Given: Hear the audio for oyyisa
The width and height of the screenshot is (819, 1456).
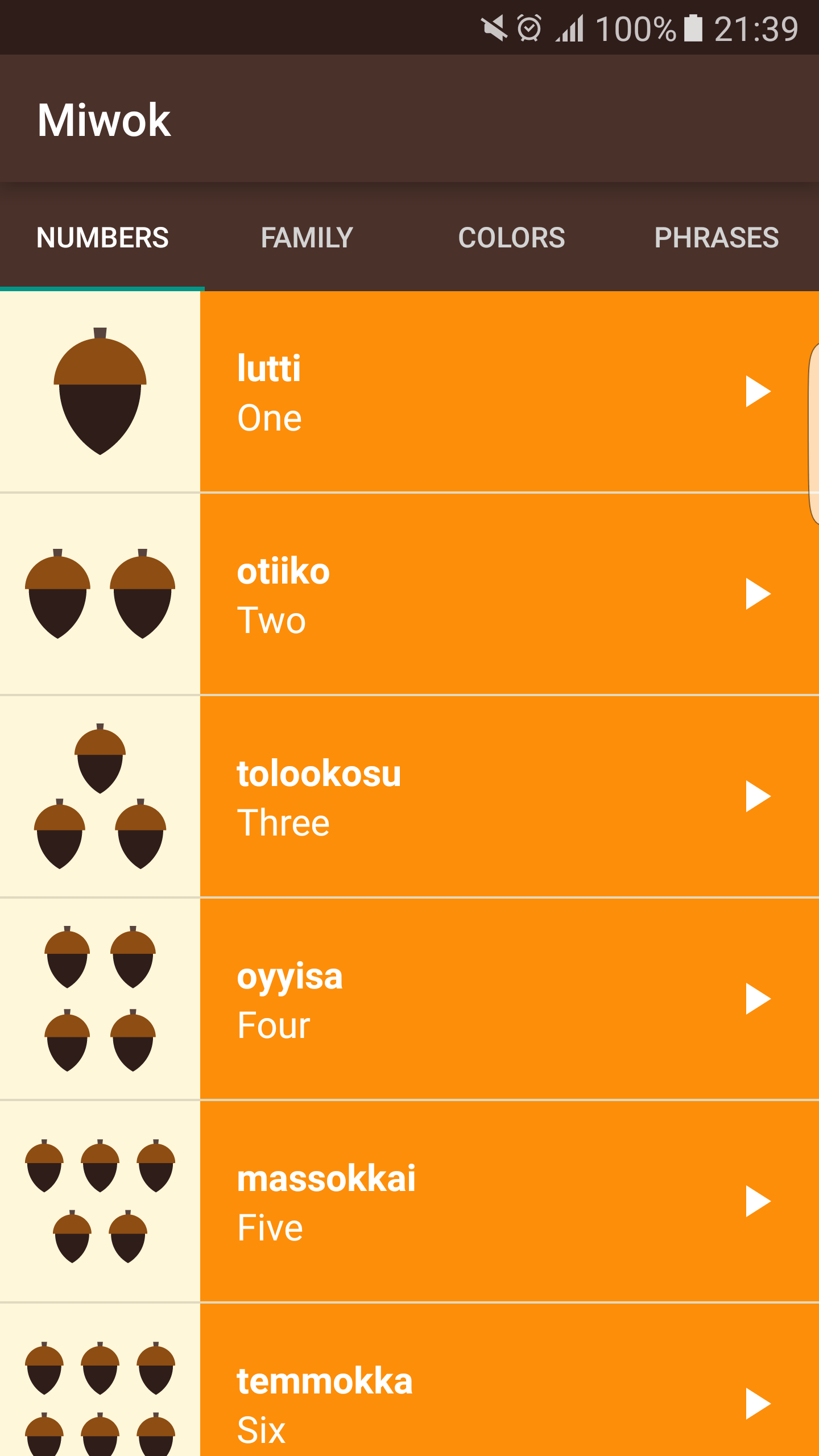Looking at the screenshot, I should (x=758, y=999).
